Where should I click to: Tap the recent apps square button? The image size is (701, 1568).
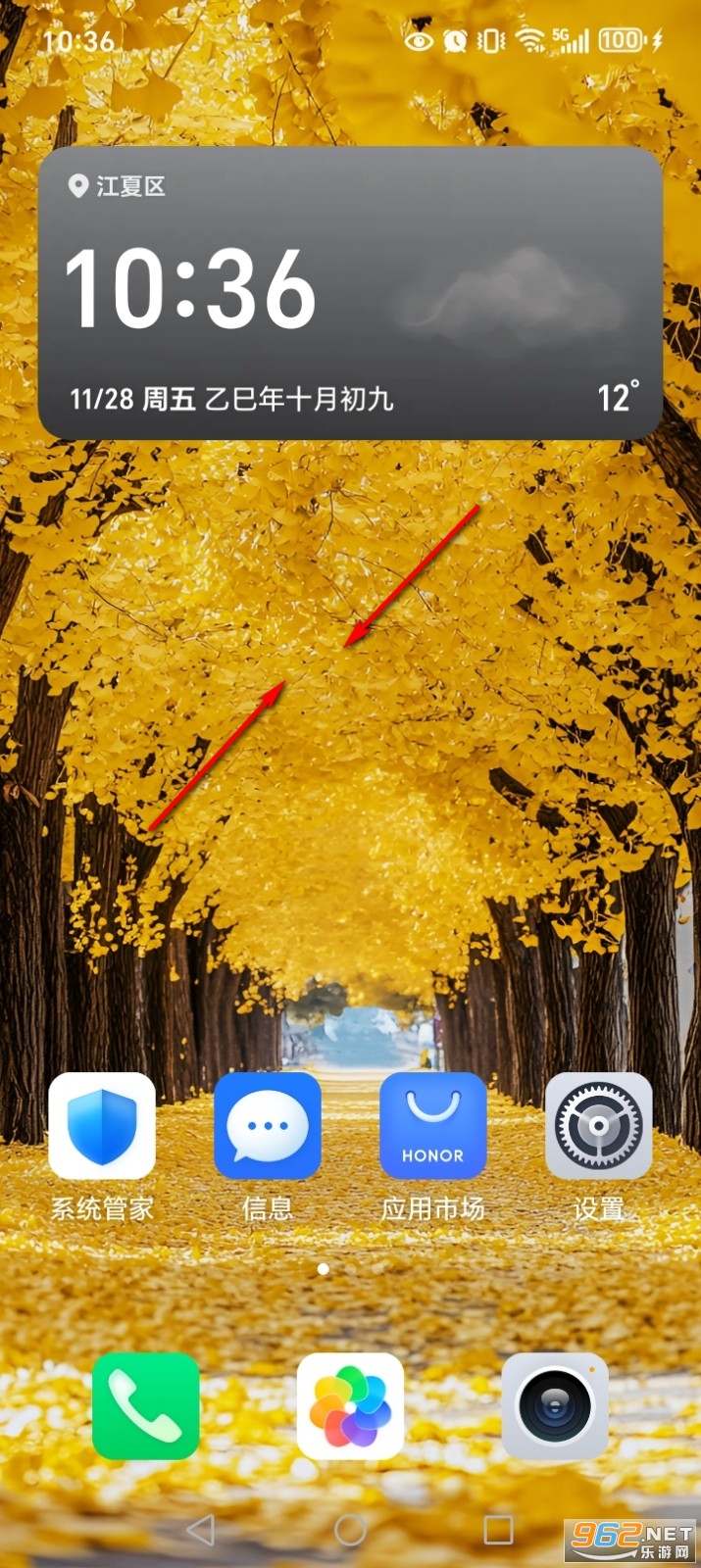(x=498, y=1529)
